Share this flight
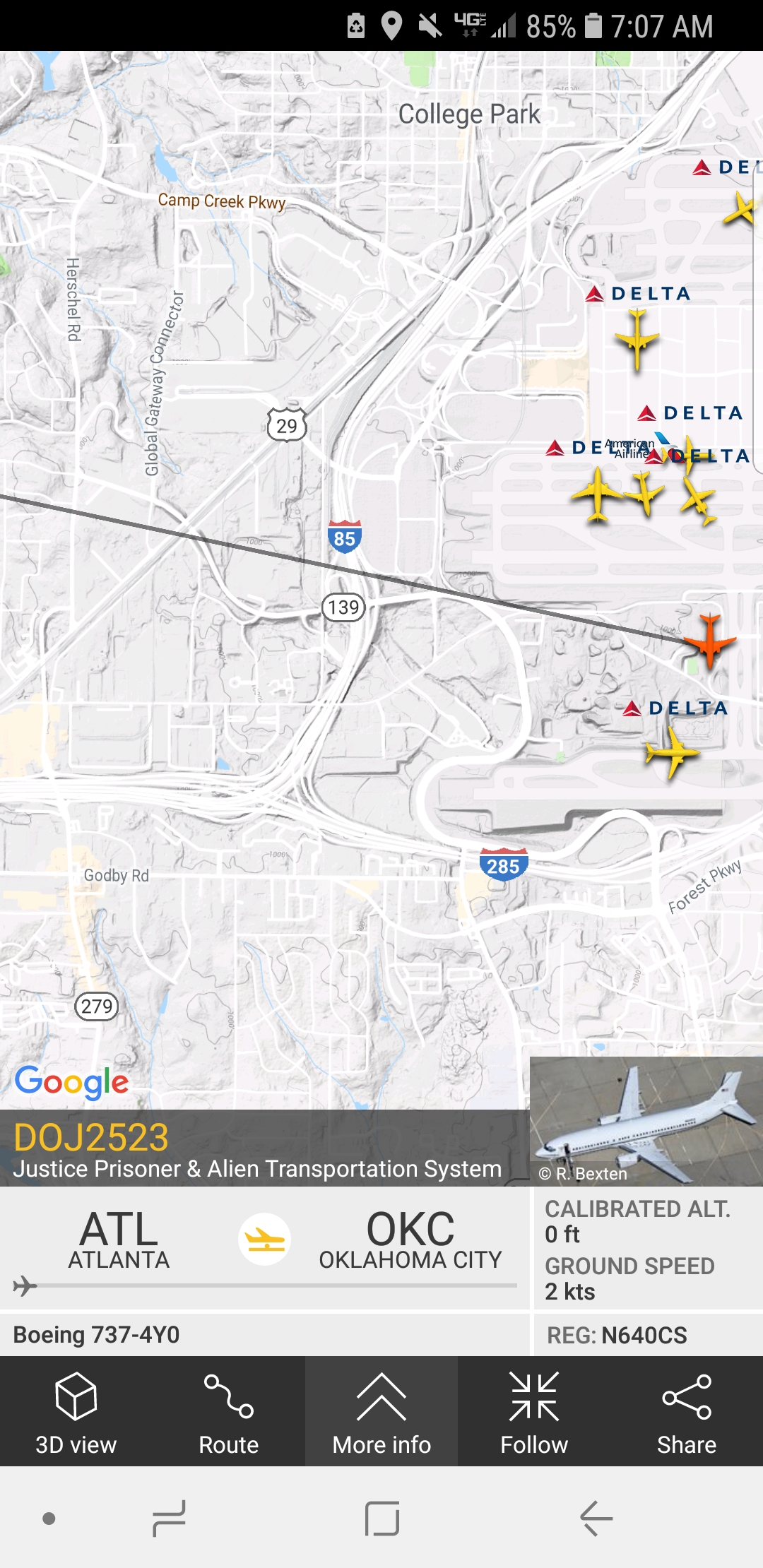763x1568 pixels. pyautogui.click(x=686, y=1412)
